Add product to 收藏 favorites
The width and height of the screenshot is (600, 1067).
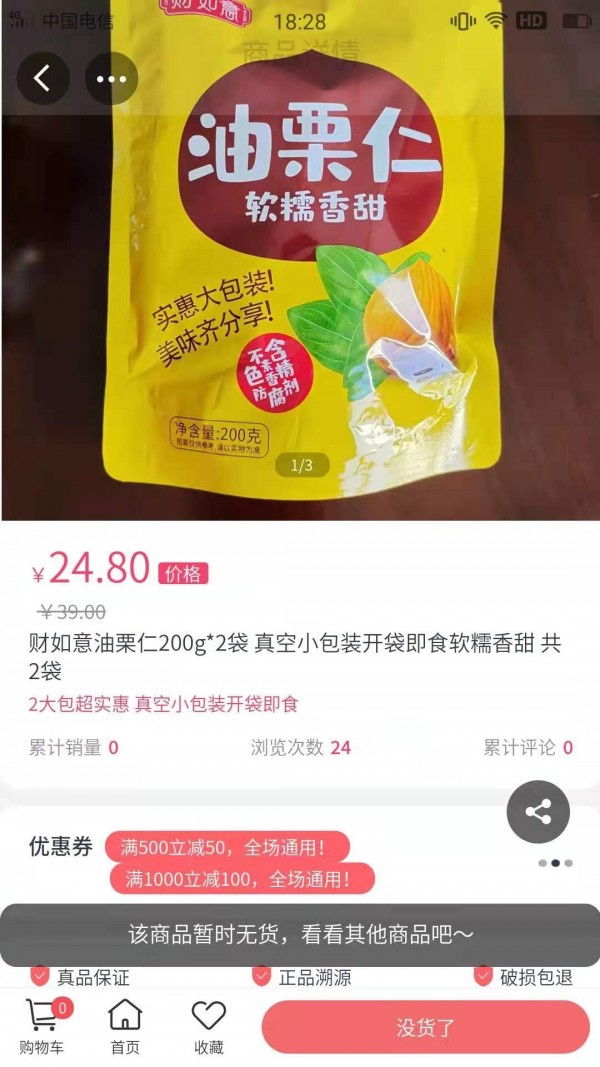pyautogui.click(x=209, y=1025)
